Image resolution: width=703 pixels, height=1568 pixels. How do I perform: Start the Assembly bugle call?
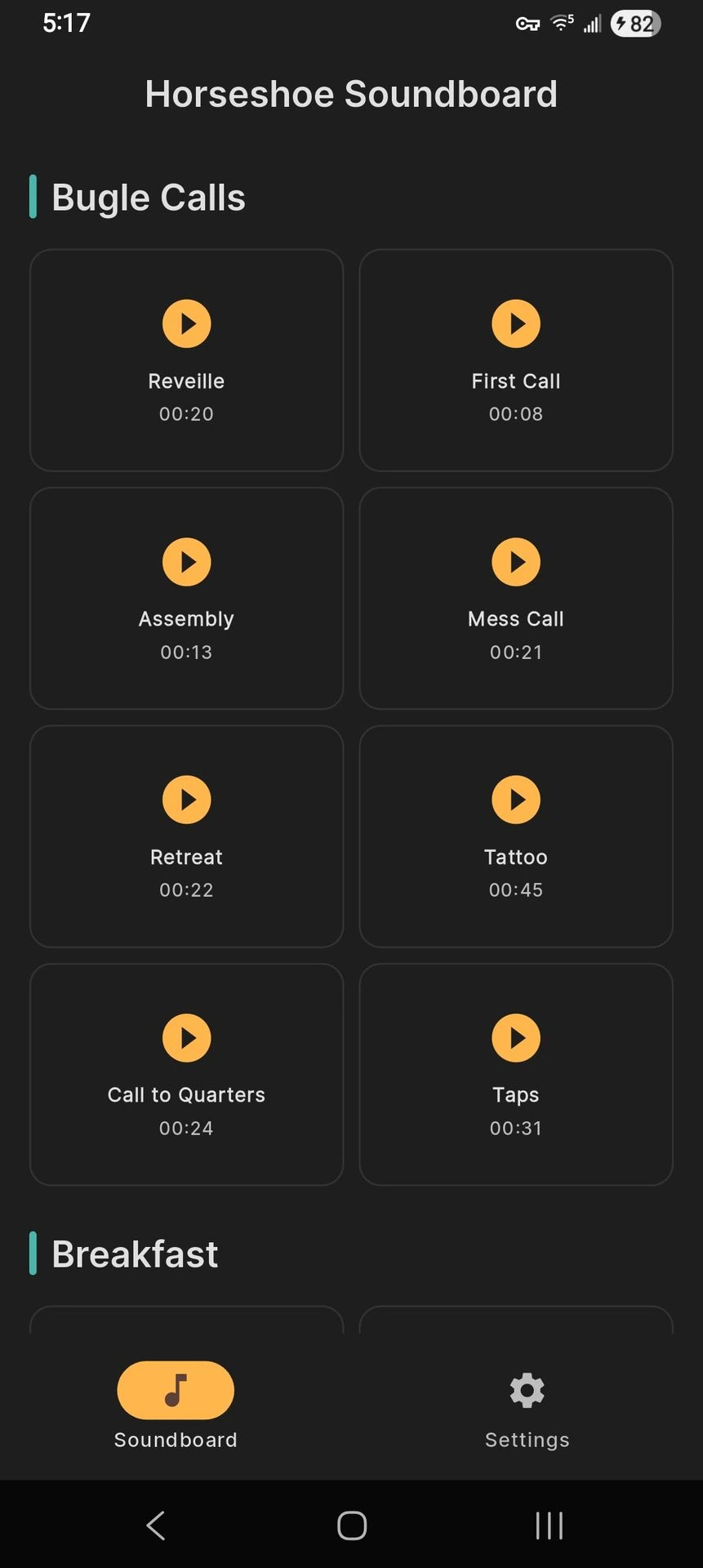[x=186, y=562]
